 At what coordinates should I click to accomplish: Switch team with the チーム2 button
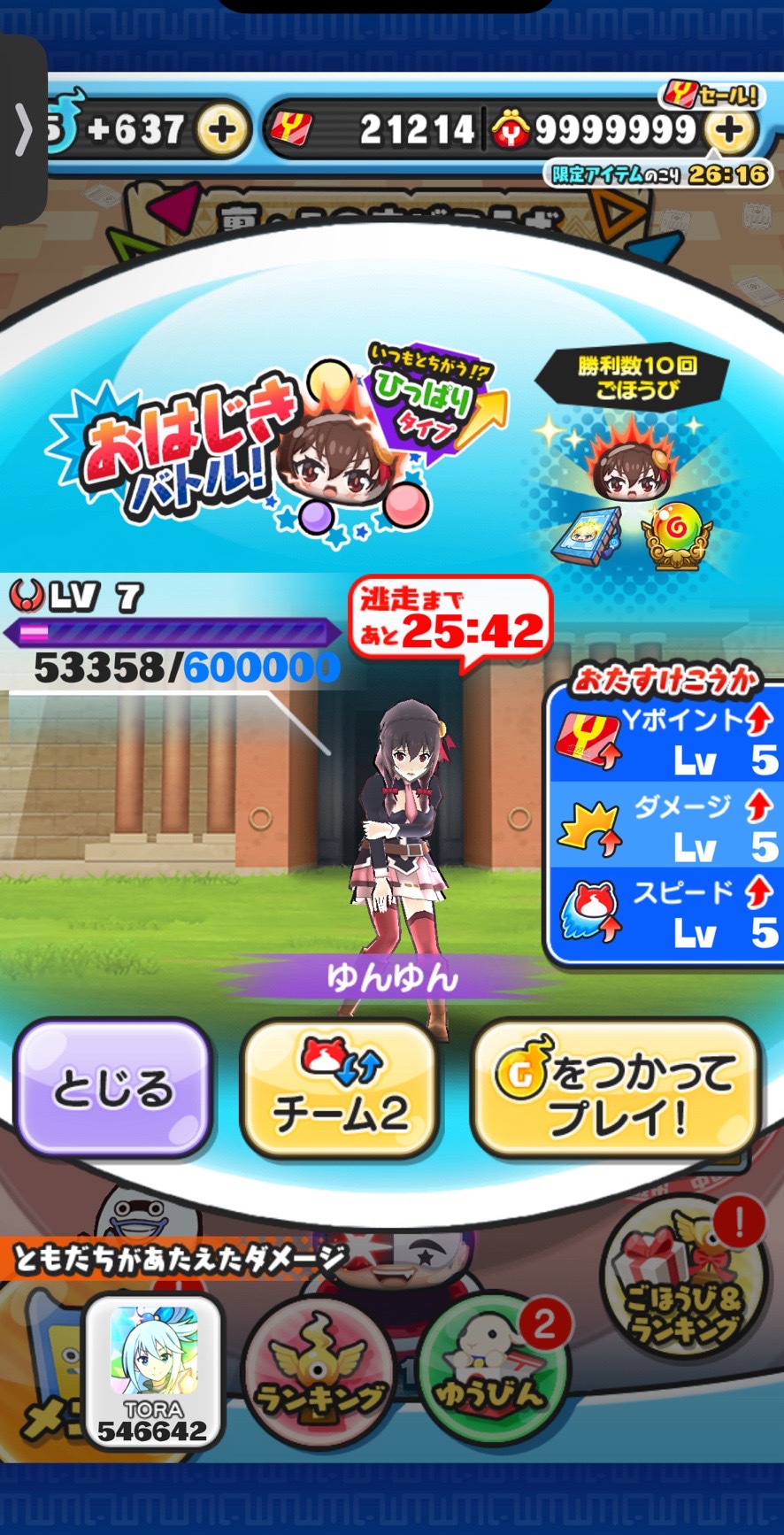pyautogui.click(x=340, y=1090)
